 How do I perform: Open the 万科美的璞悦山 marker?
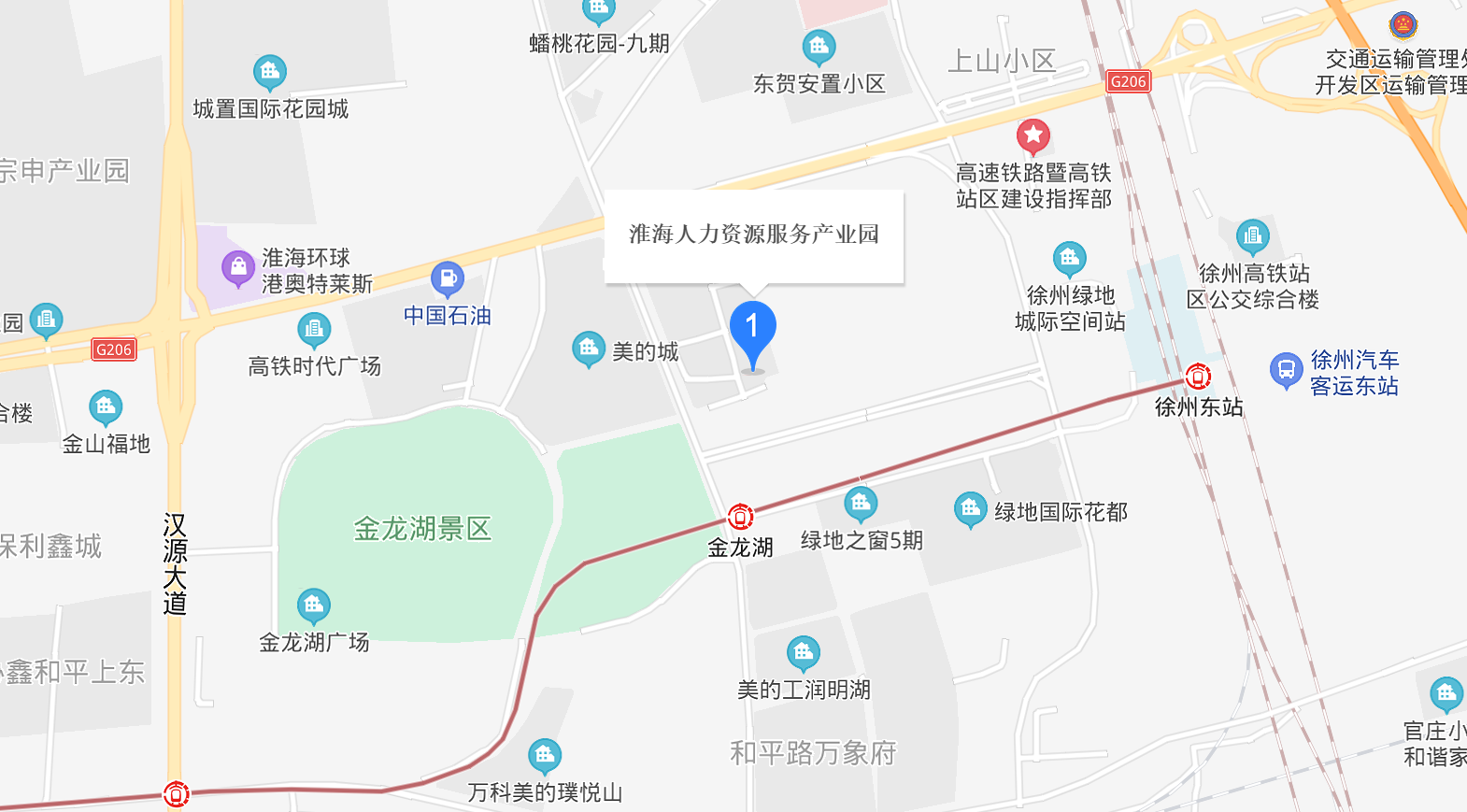coord(545,755)
